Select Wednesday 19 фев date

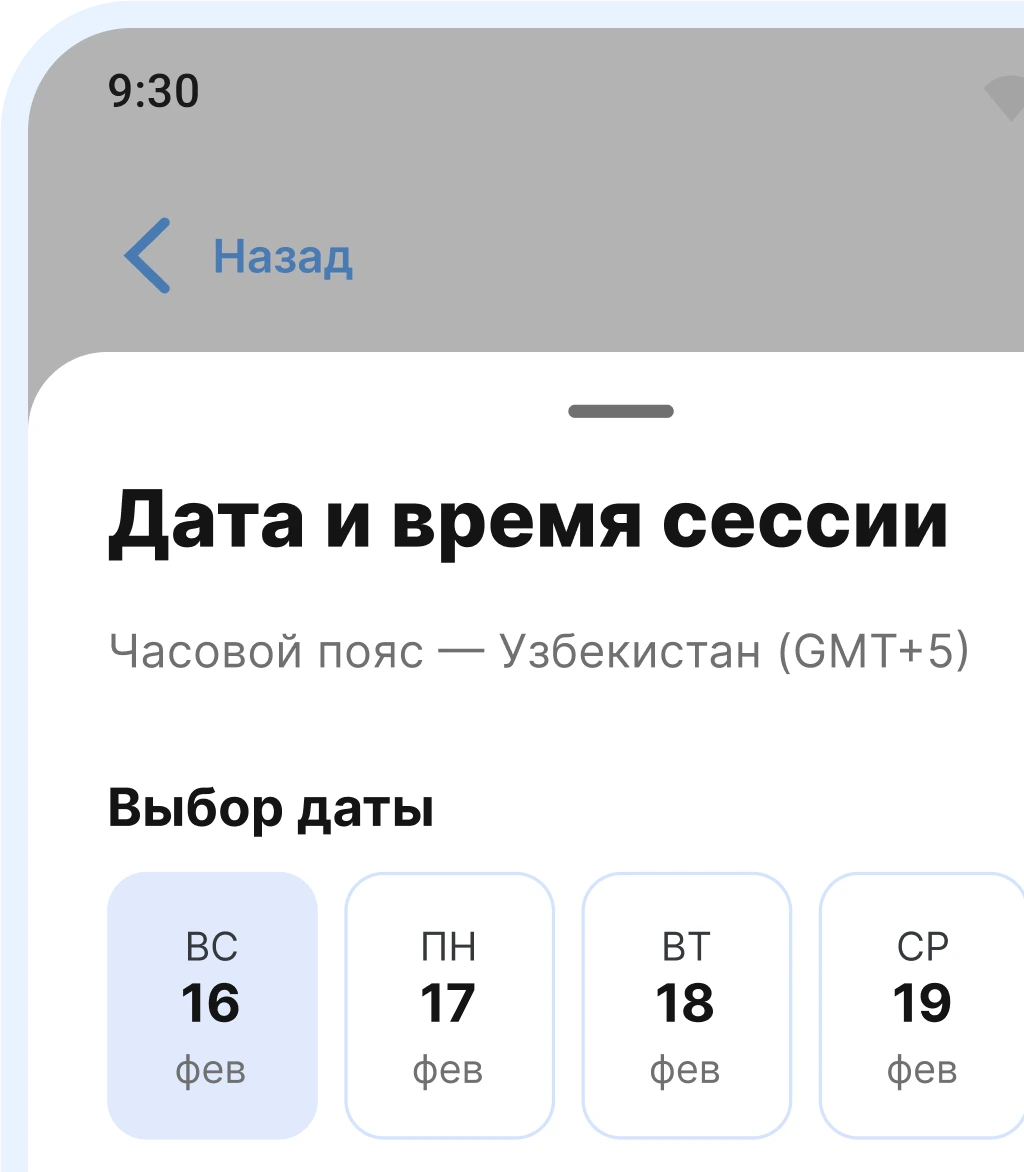921,1005
